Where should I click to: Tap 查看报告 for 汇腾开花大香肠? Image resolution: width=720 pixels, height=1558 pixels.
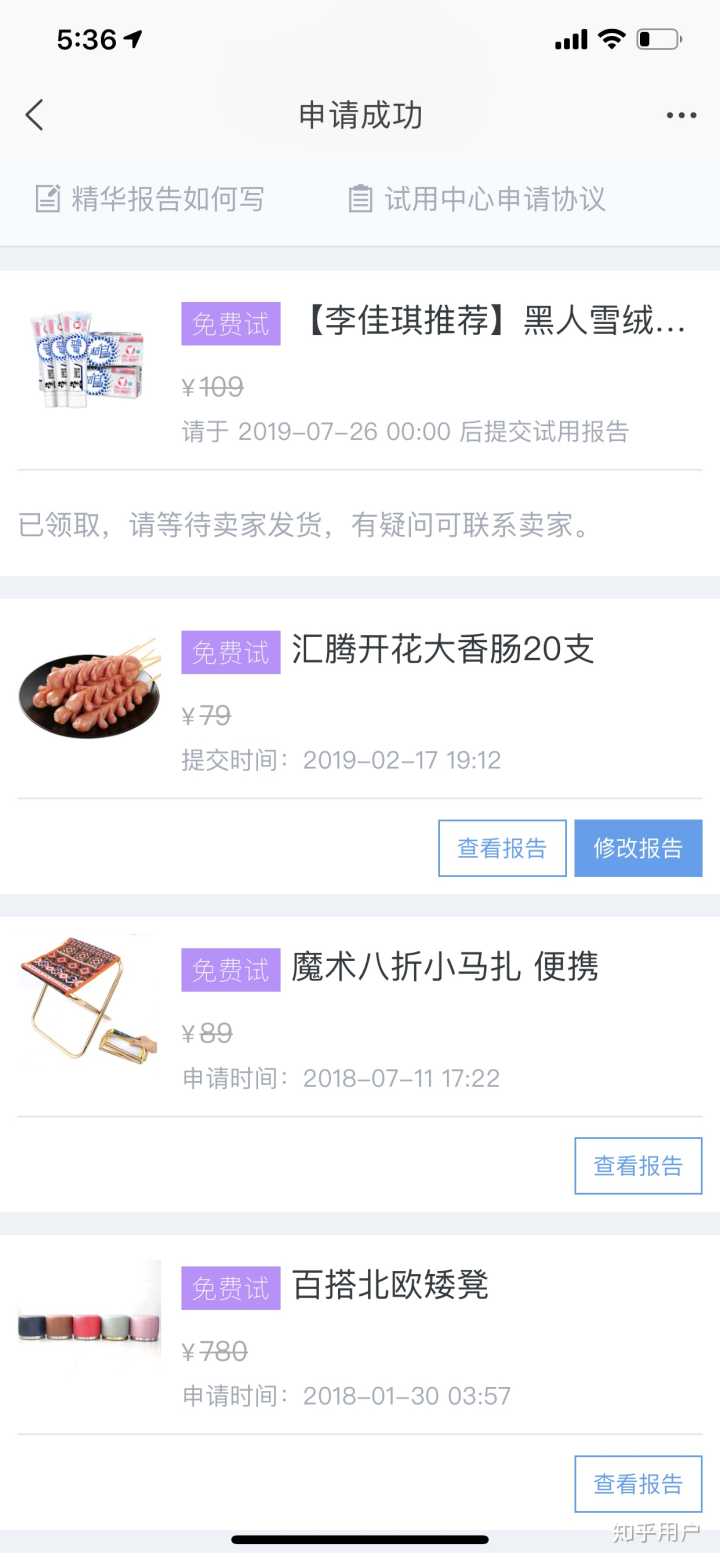(x=502, y=848)
